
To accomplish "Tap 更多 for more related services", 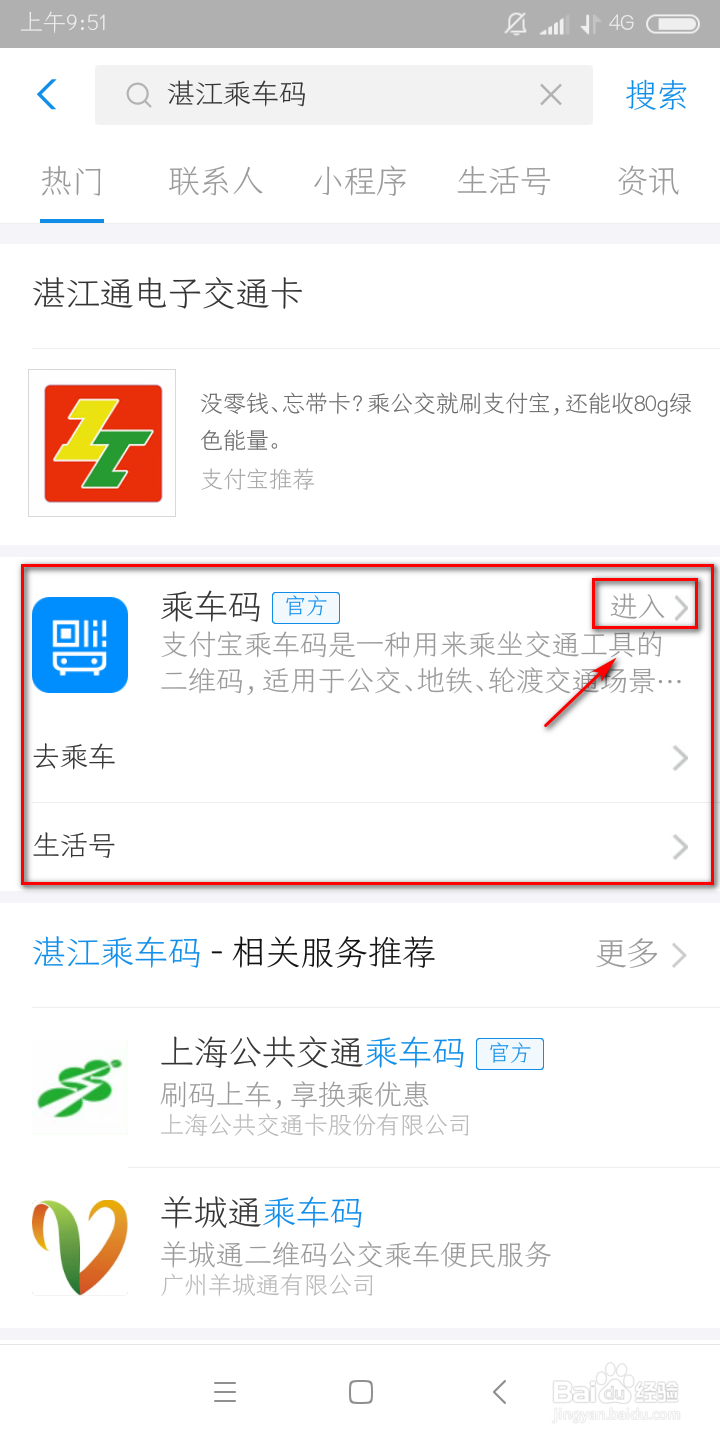I will pos(625,954).
